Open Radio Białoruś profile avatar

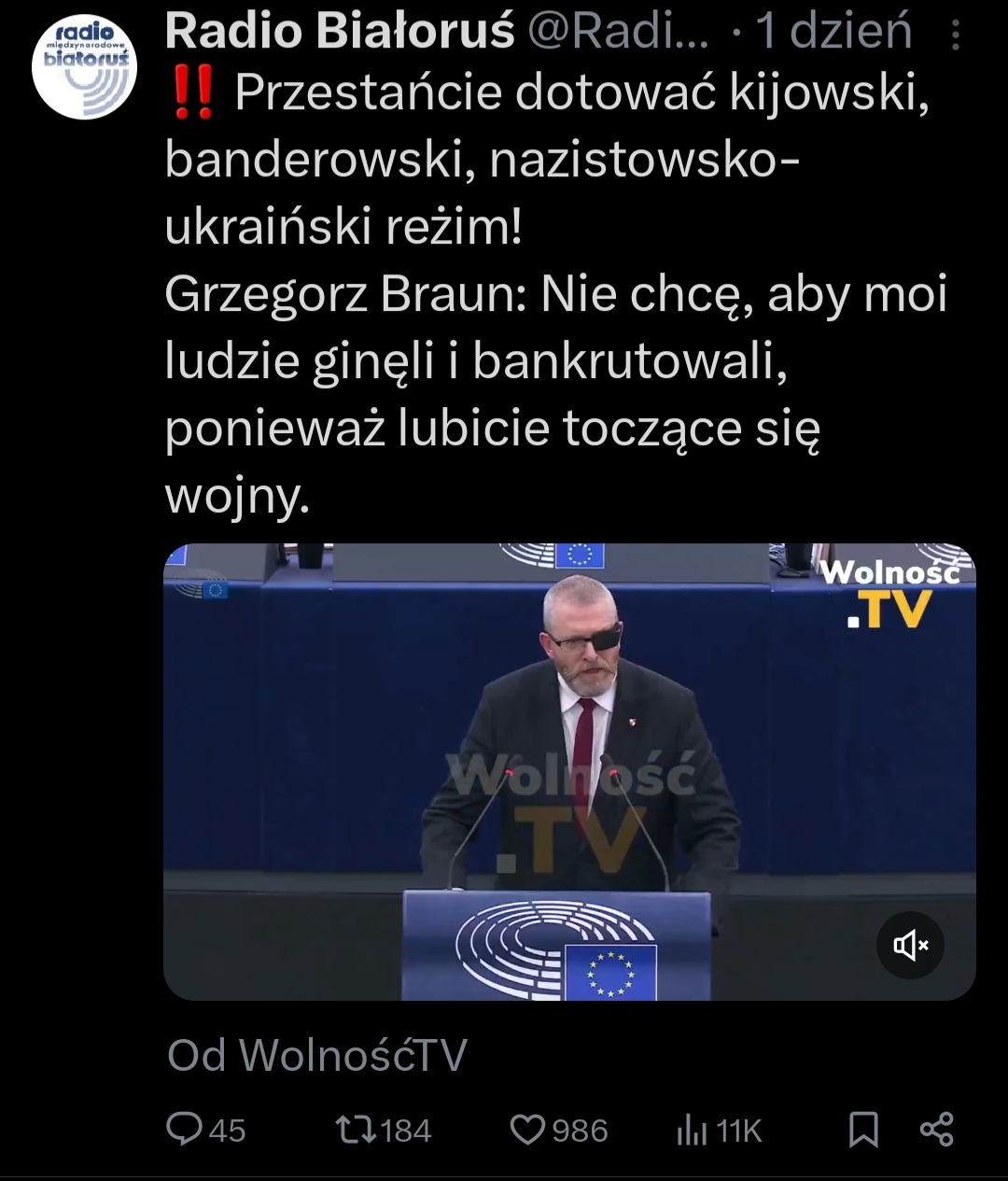[x=84, y=67]
